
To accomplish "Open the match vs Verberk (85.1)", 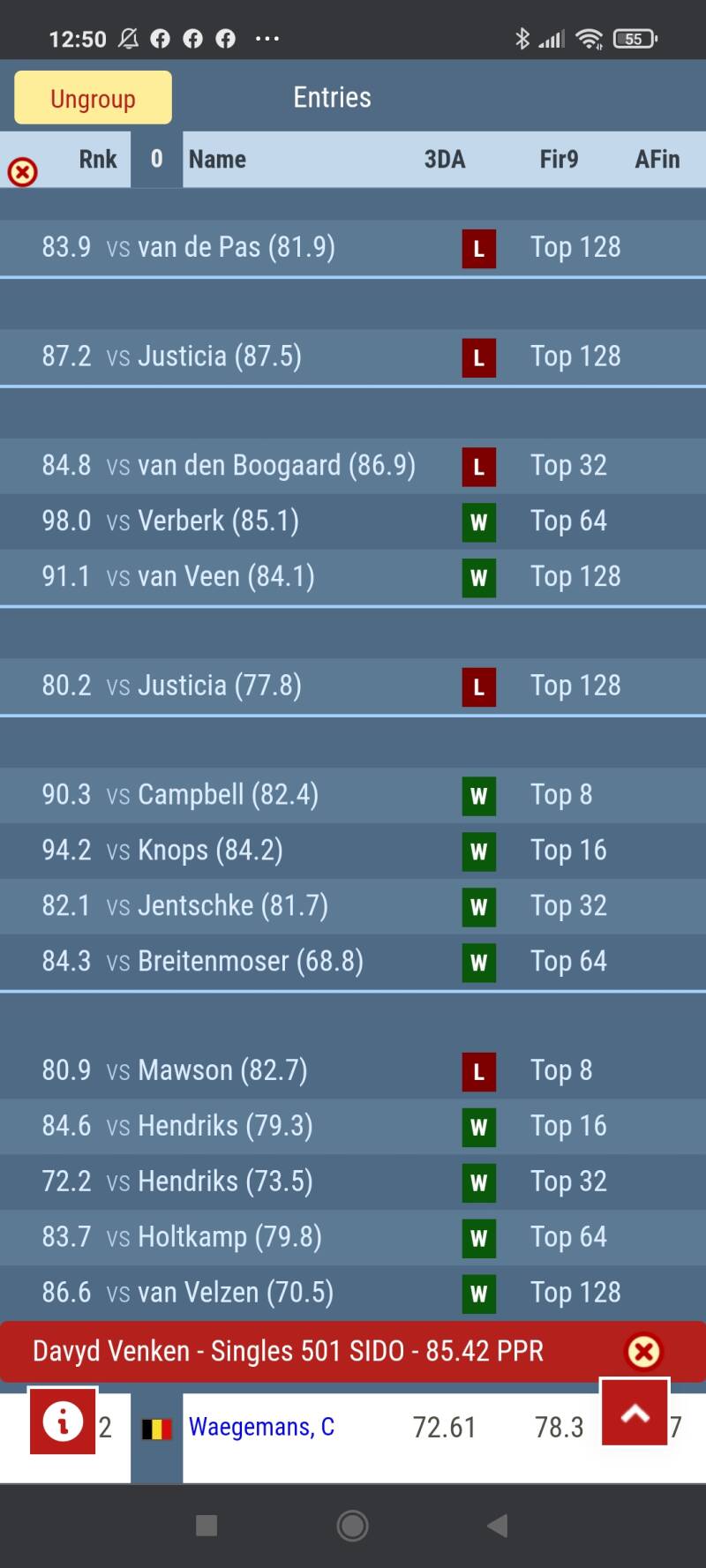I will (x=218, y=521).
